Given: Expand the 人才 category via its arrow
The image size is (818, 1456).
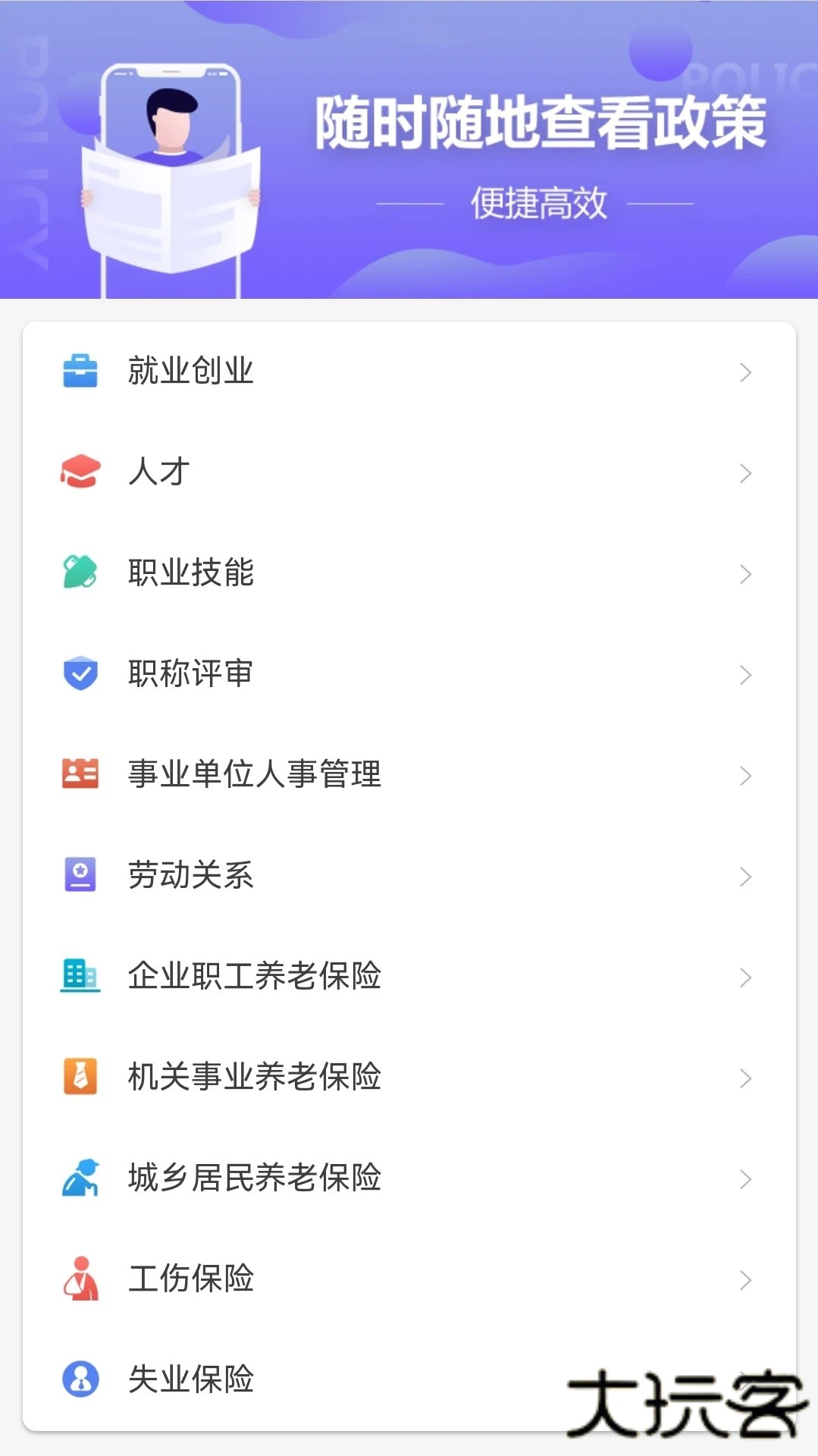Looking at the screenshot, I should (x=746, y=472).
